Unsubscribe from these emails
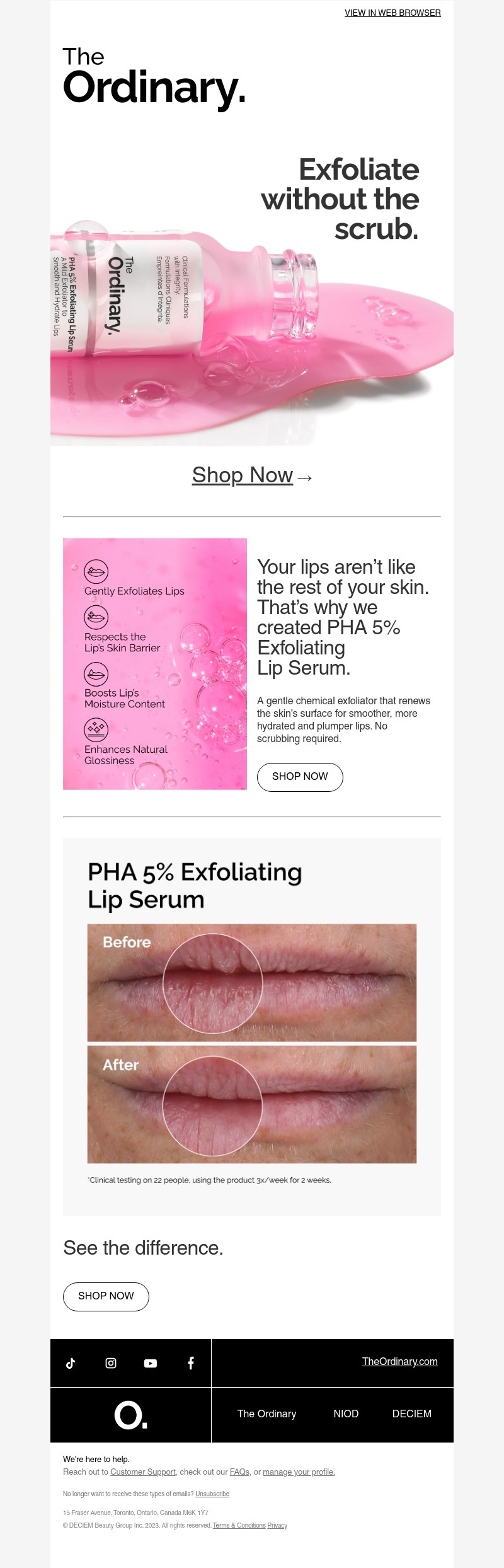 [212, 1494]
